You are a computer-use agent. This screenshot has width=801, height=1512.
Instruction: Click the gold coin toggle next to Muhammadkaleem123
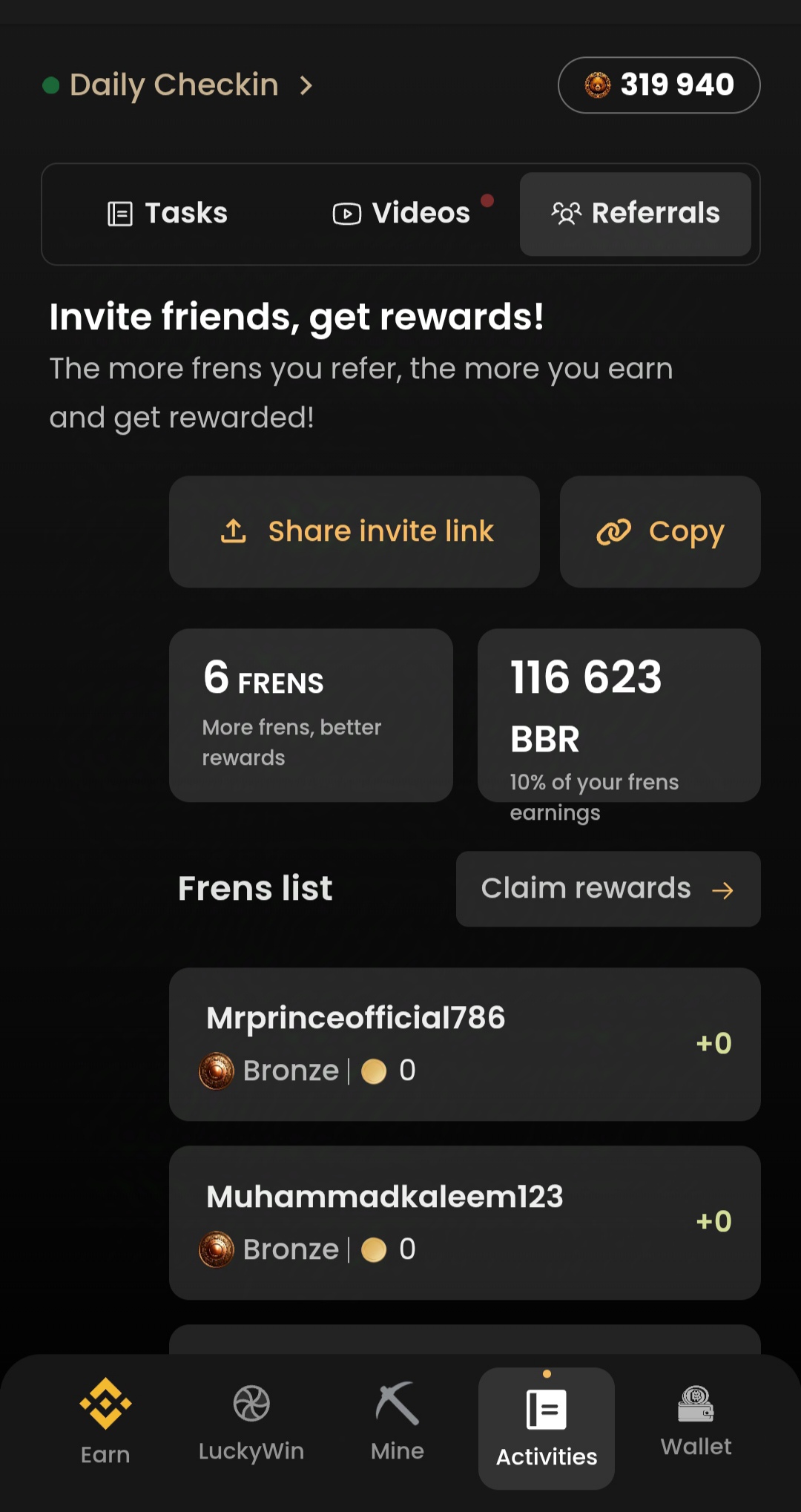pos(375,1249)
